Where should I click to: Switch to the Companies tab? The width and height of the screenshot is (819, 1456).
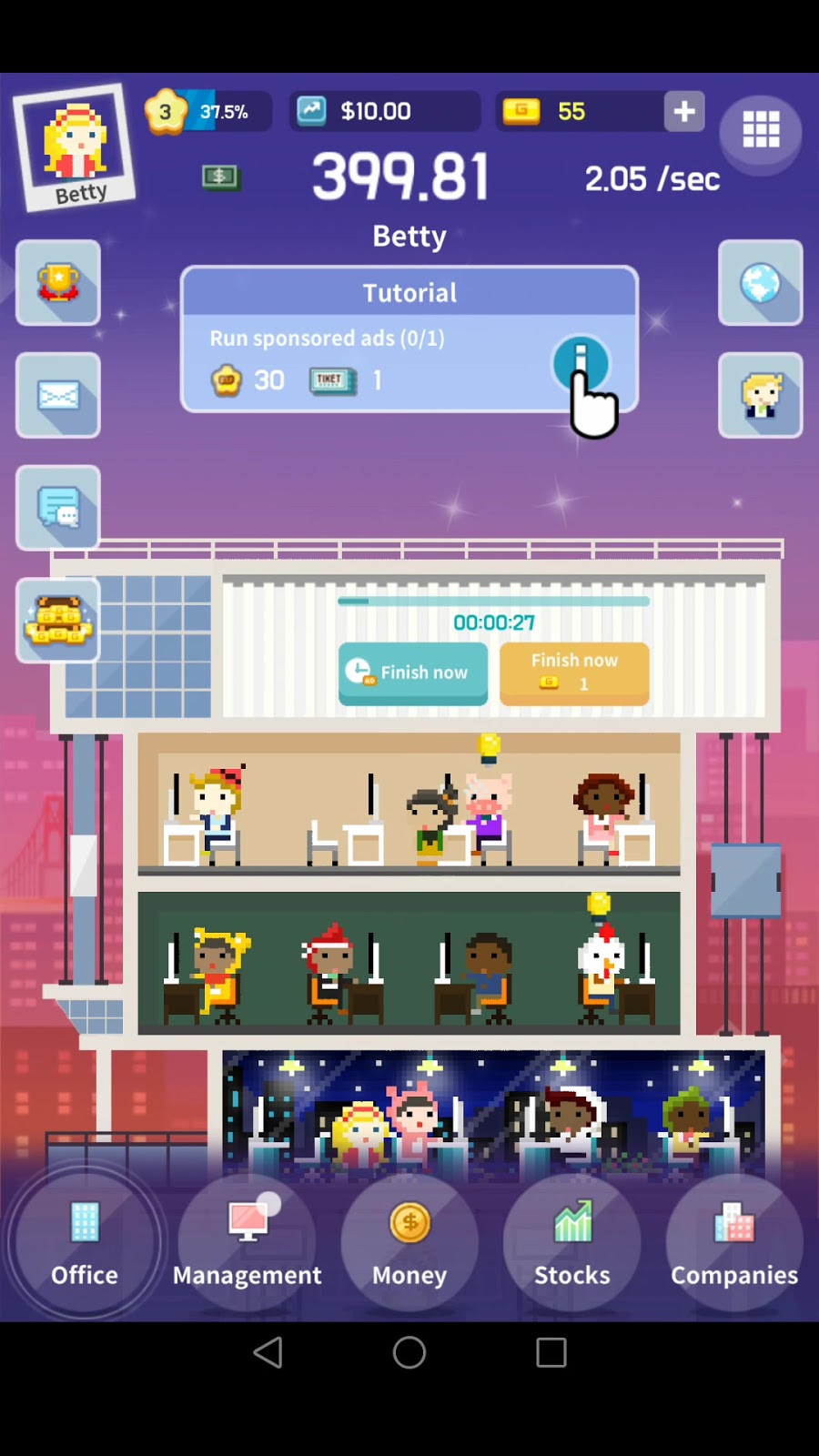tap(734, 1242)
